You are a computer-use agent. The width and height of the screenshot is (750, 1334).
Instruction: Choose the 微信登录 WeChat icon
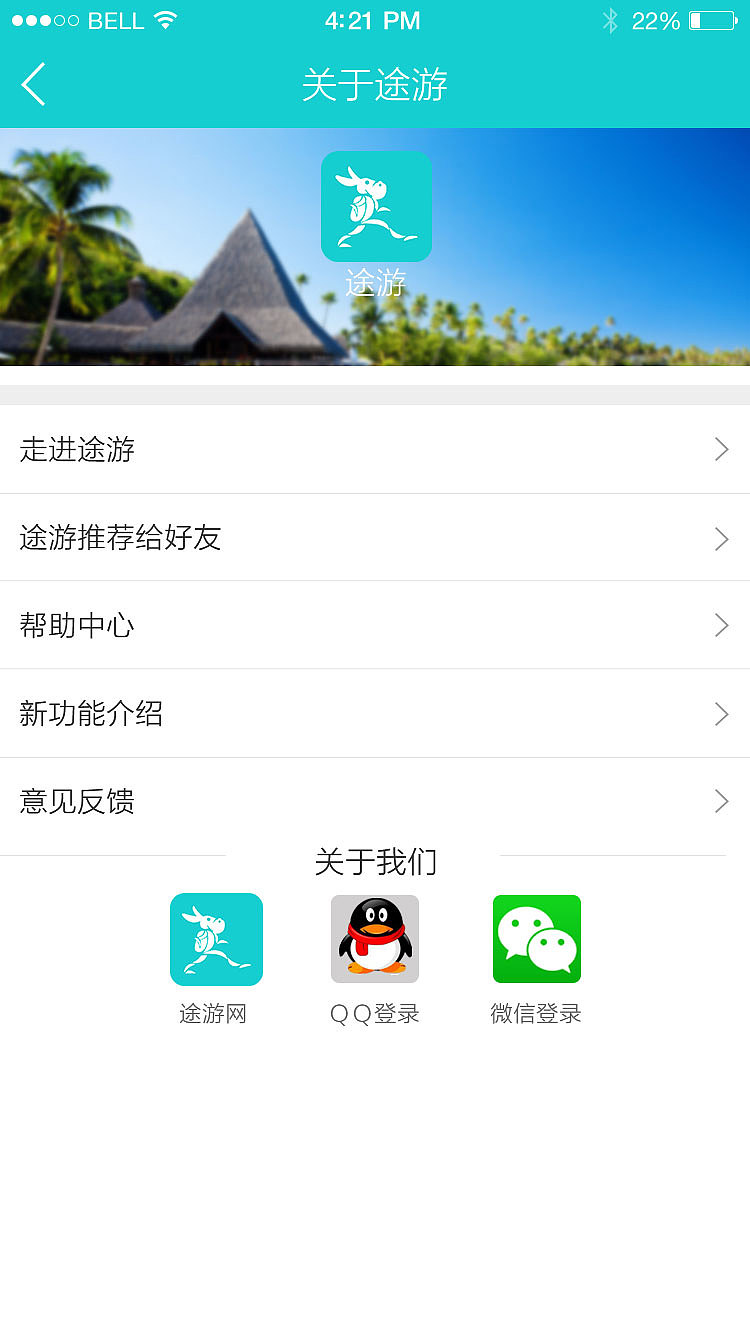(537, 940)
